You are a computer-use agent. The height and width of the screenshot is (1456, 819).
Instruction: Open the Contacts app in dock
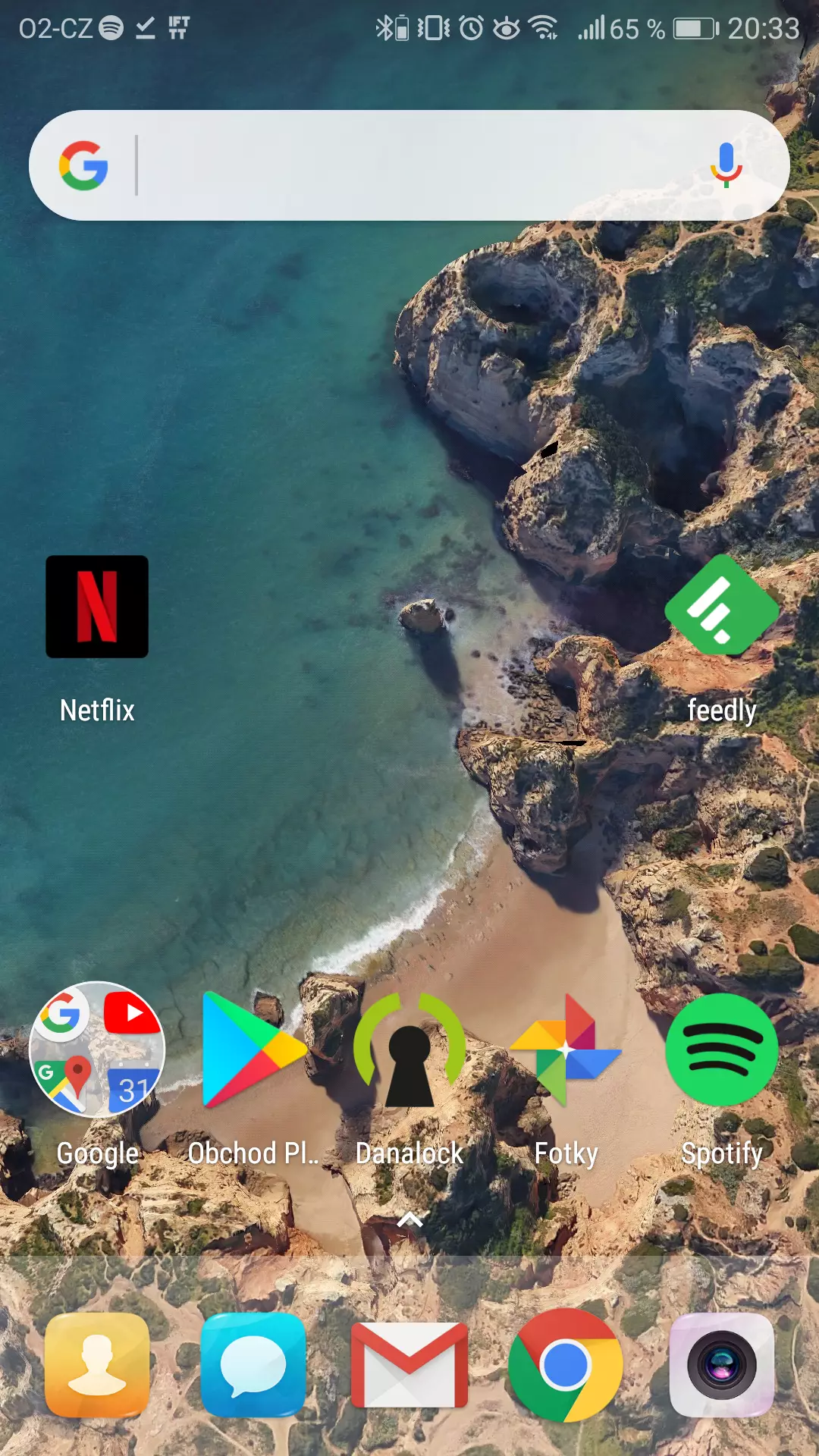(x=97, y=1365)
